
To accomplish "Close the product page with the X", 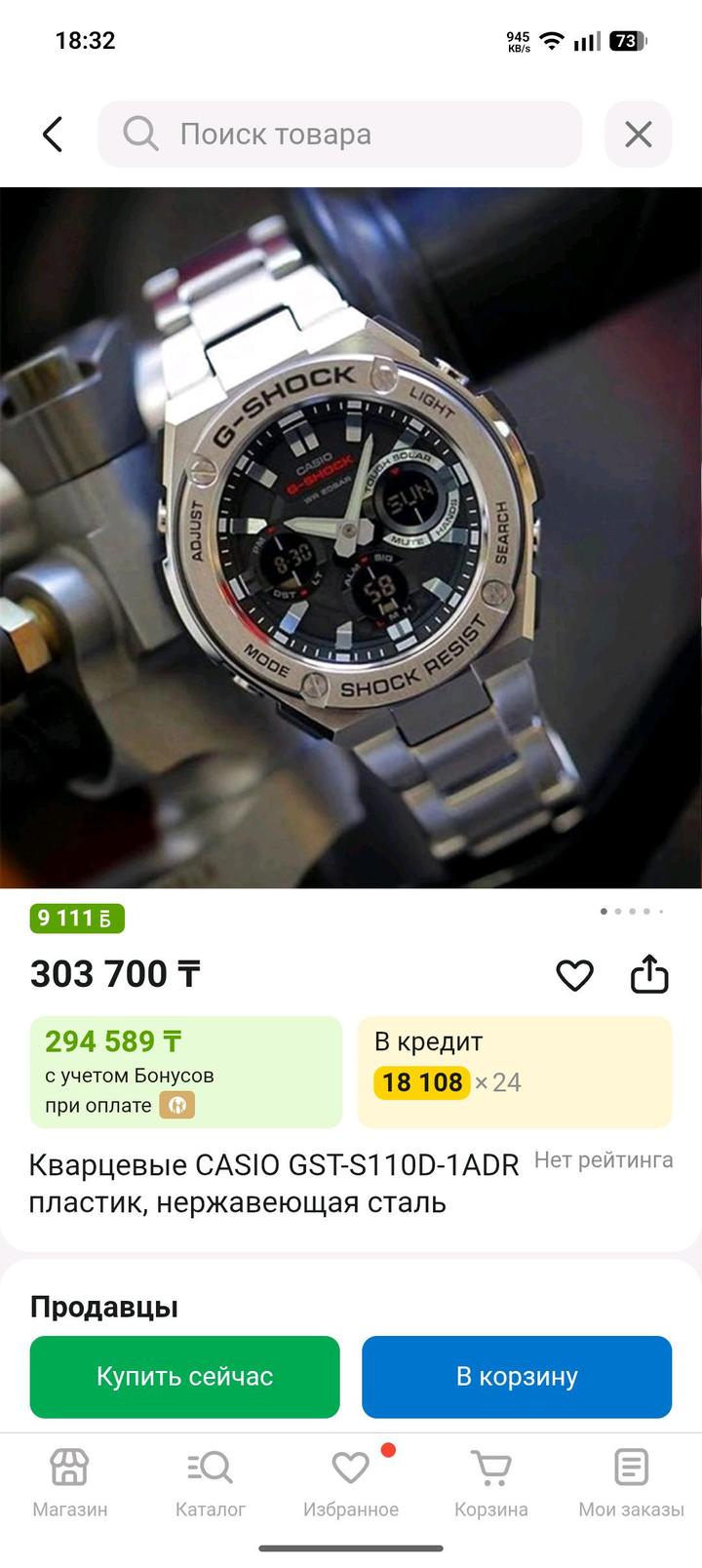I will [x=638, y=135].
